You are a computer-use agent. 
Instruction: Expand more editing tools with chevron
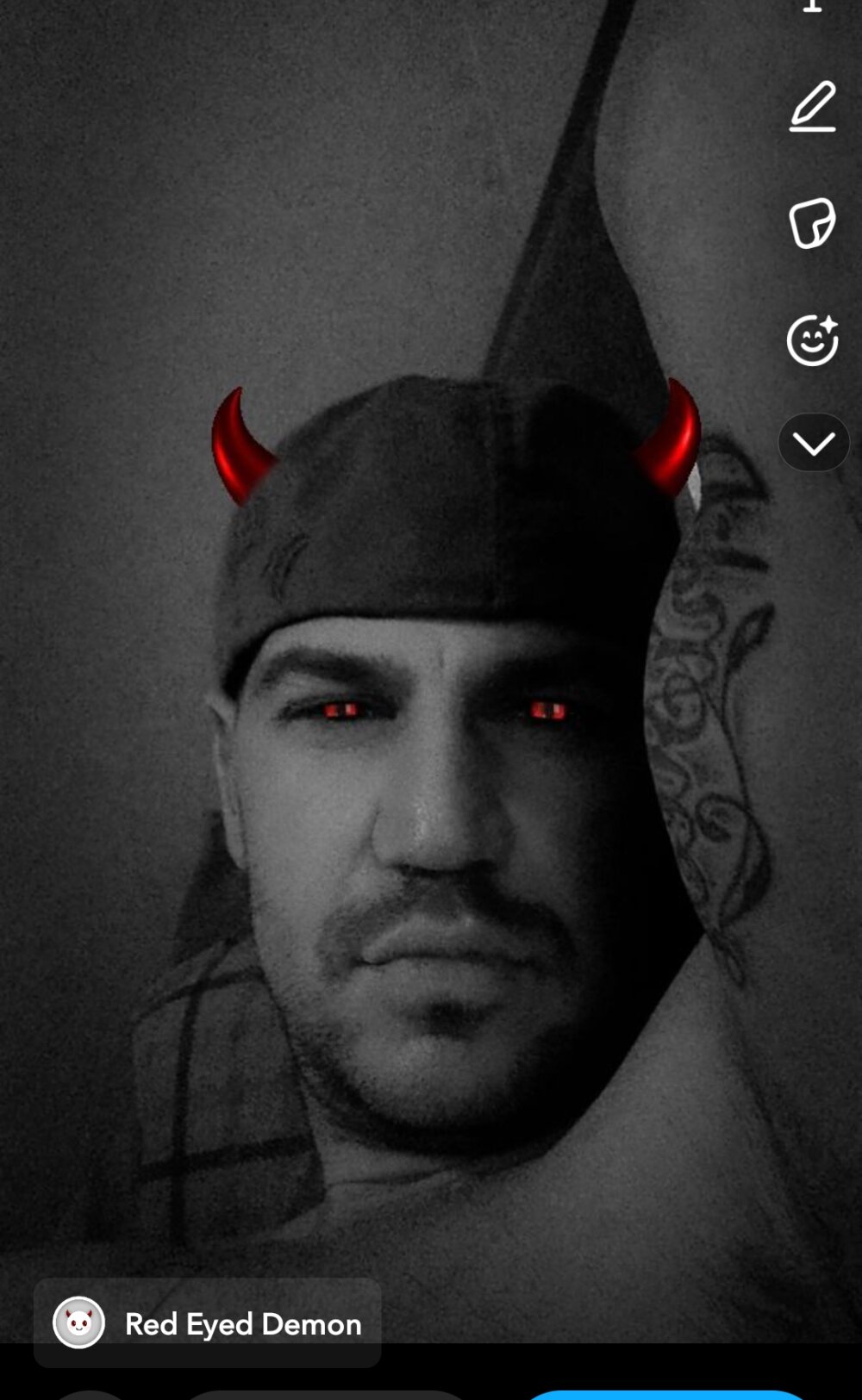(x=814, y=443)
